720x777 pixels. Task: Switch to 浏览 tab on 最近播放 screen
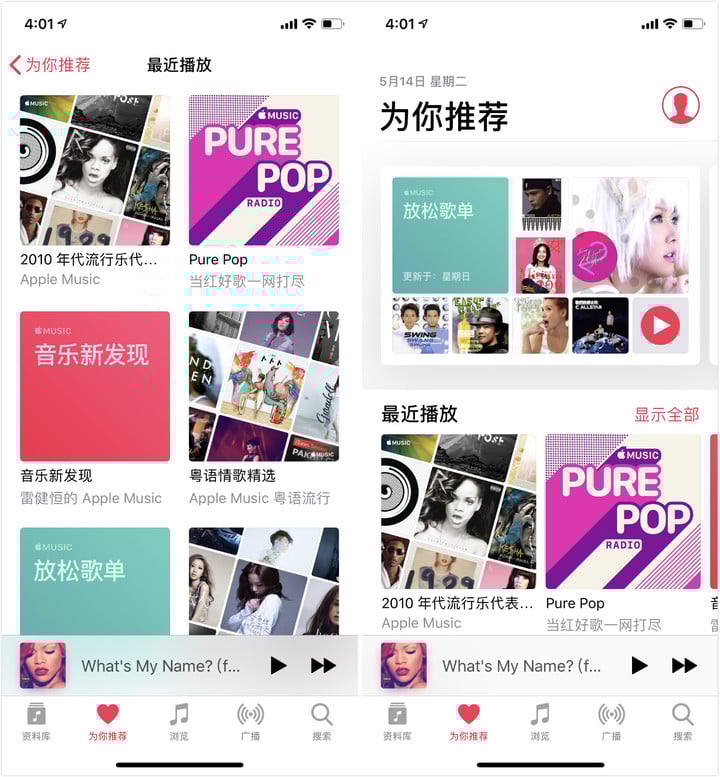179,722
